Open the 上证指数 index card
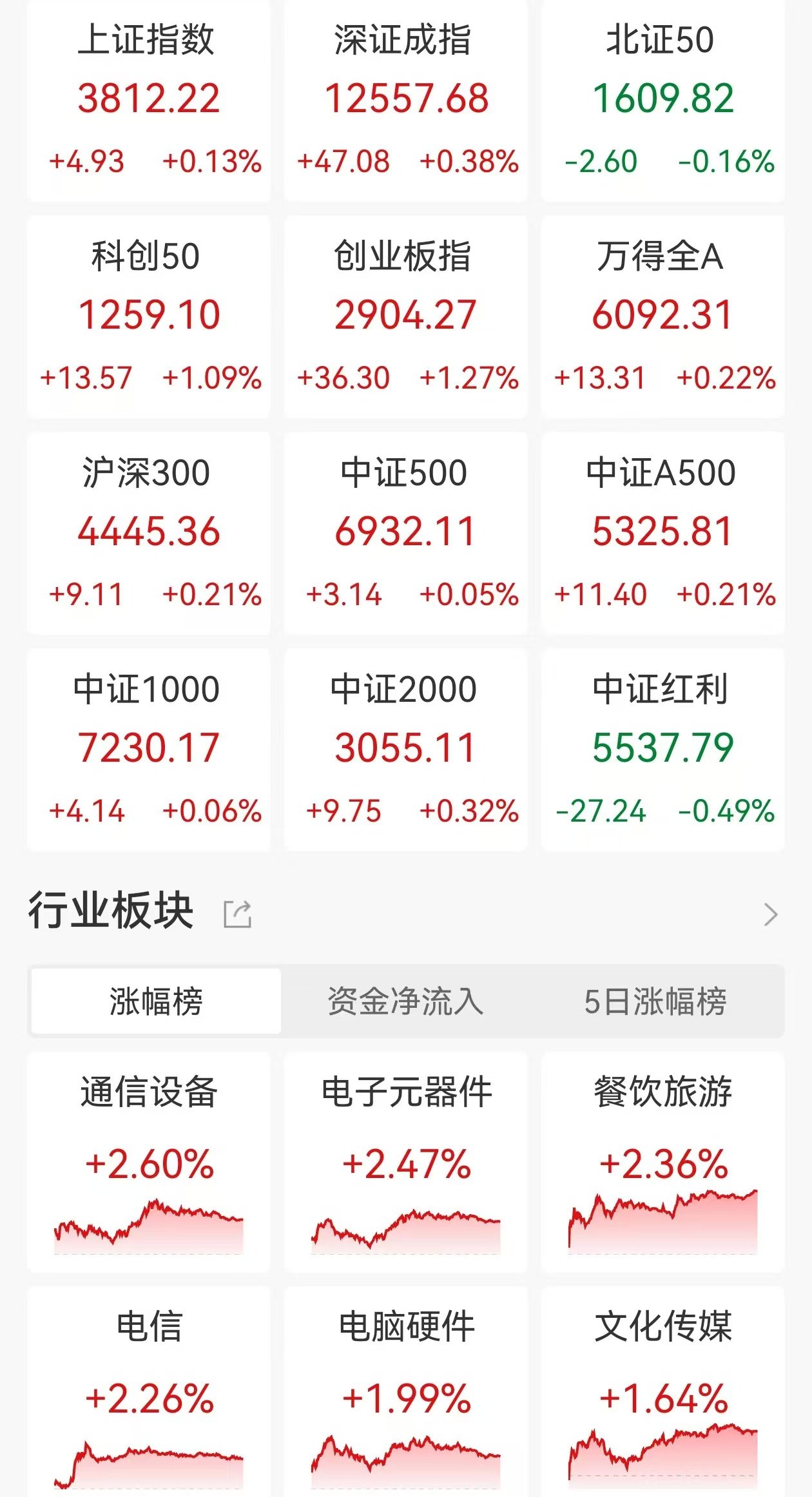This screenshot has width=812, height=1497. [149, 101]
